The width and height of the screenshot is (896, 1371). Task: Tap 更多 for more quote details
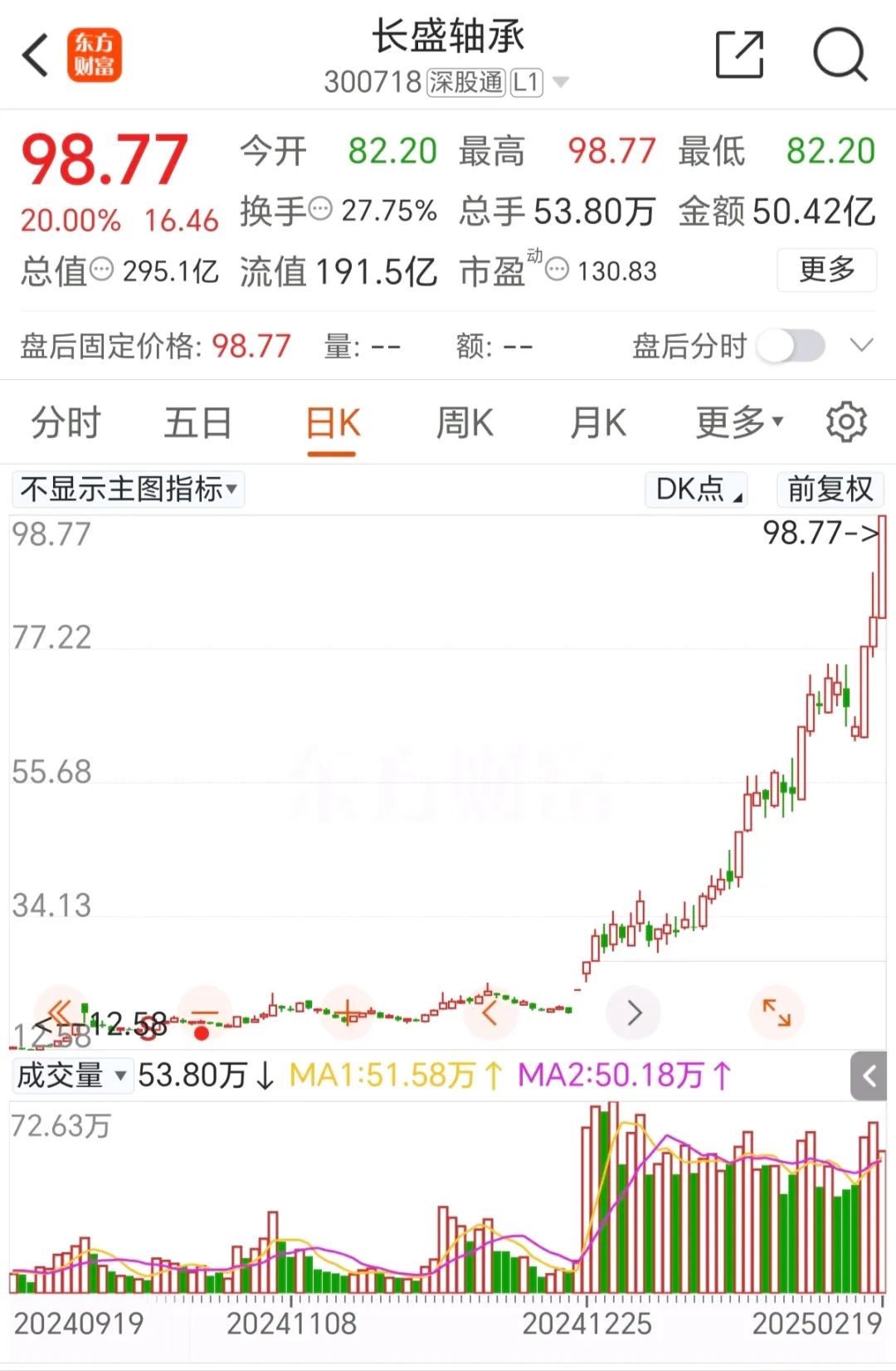point(826,270)
